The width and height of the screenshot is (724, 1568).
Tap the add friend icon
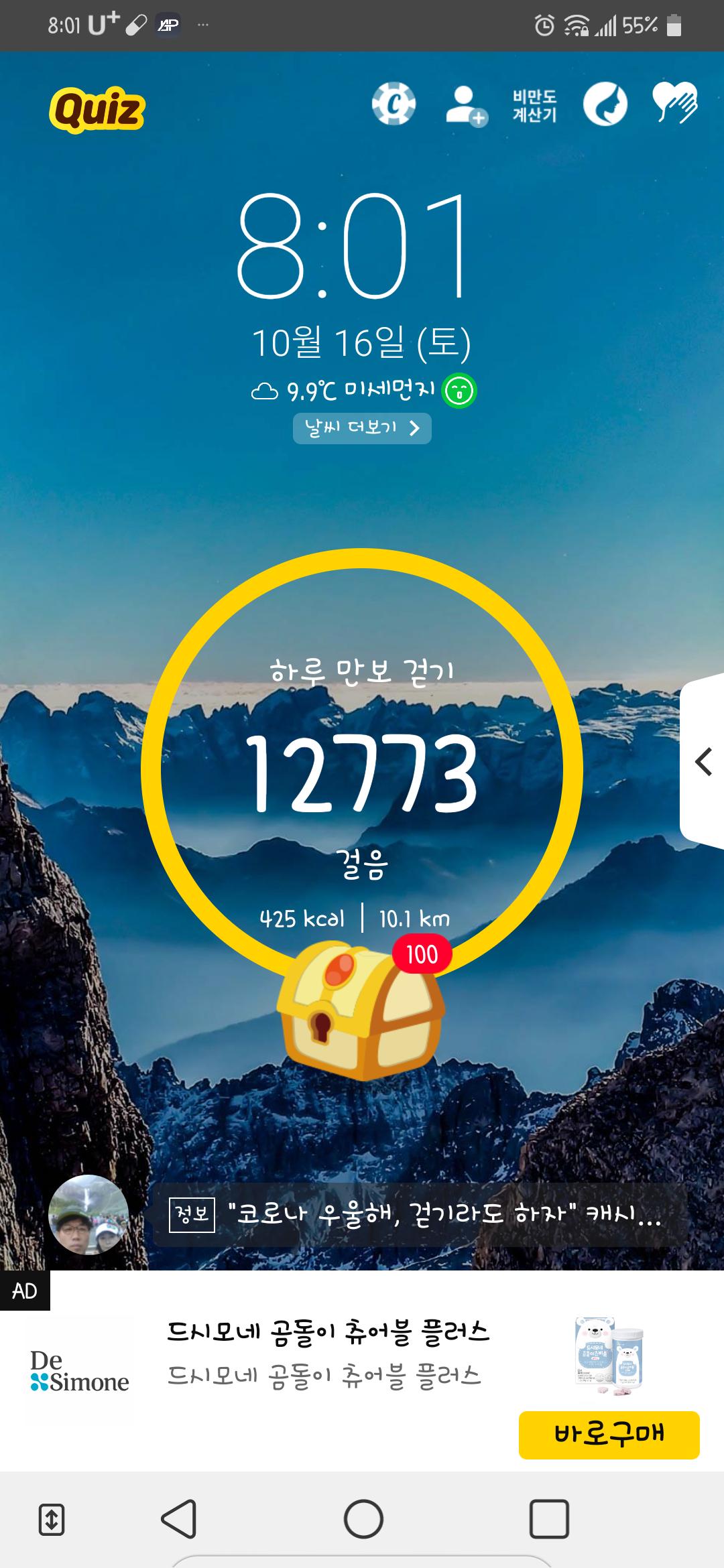[466, 106]
